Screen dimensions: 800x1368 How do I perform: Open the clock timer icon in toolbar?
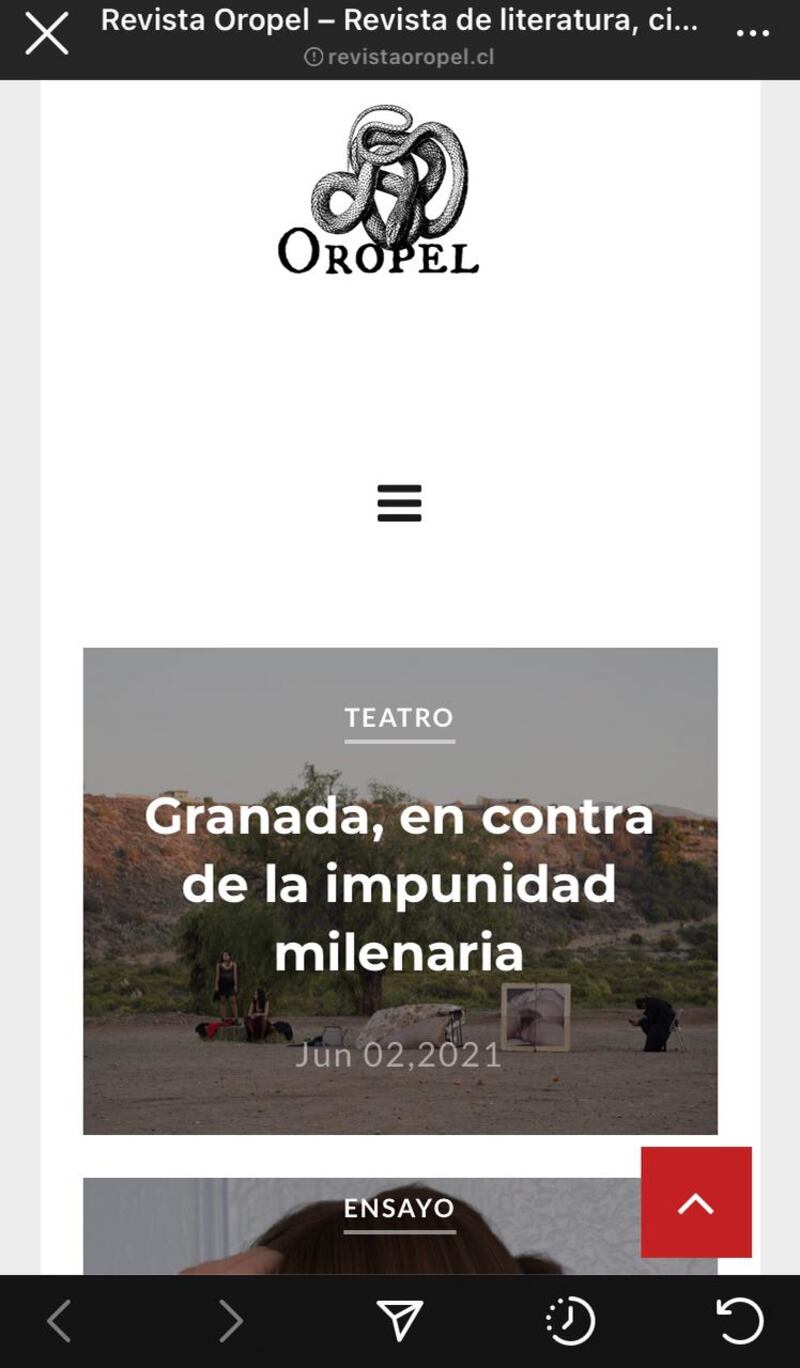pyautogui.click(x=571, y=1322)
